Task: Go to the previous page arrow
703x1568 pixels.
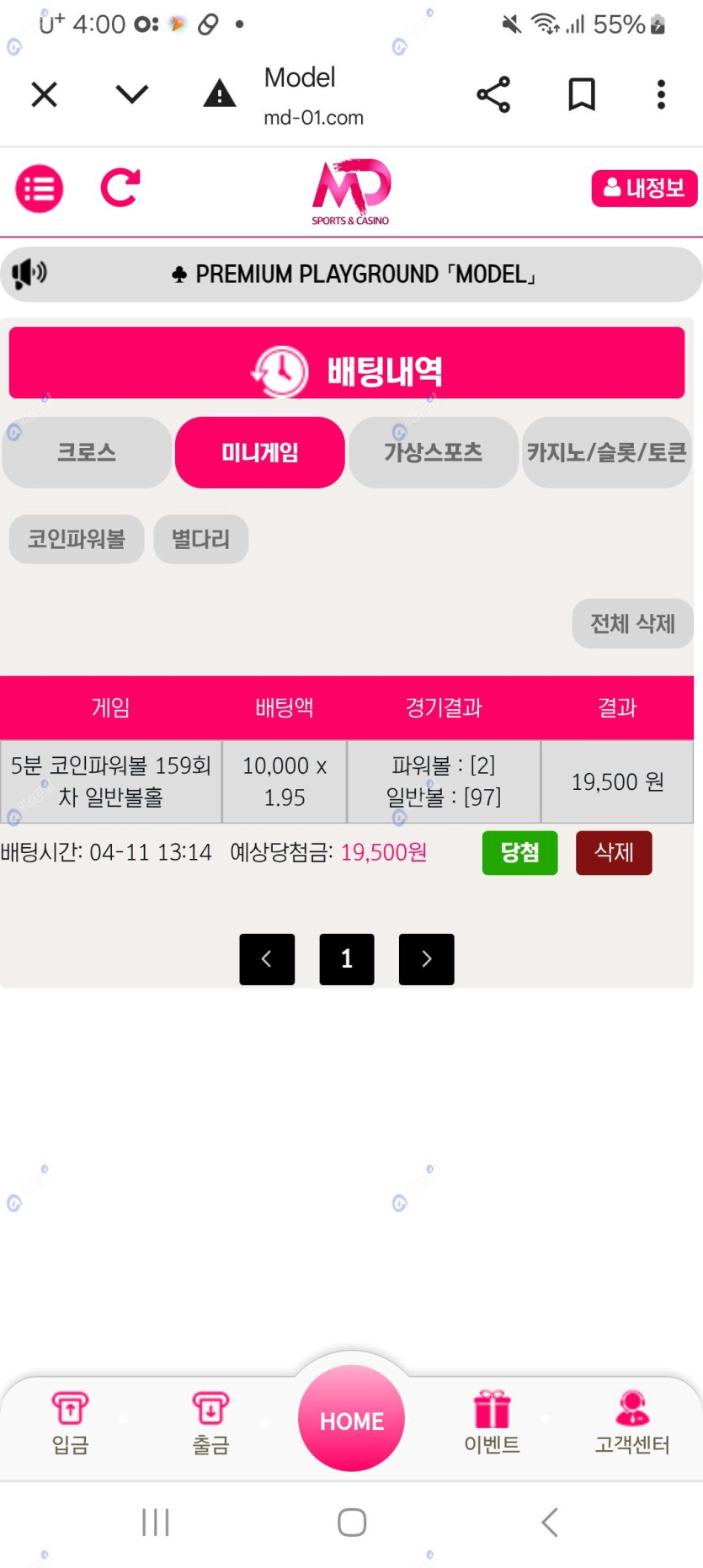Action: [267, 958]
